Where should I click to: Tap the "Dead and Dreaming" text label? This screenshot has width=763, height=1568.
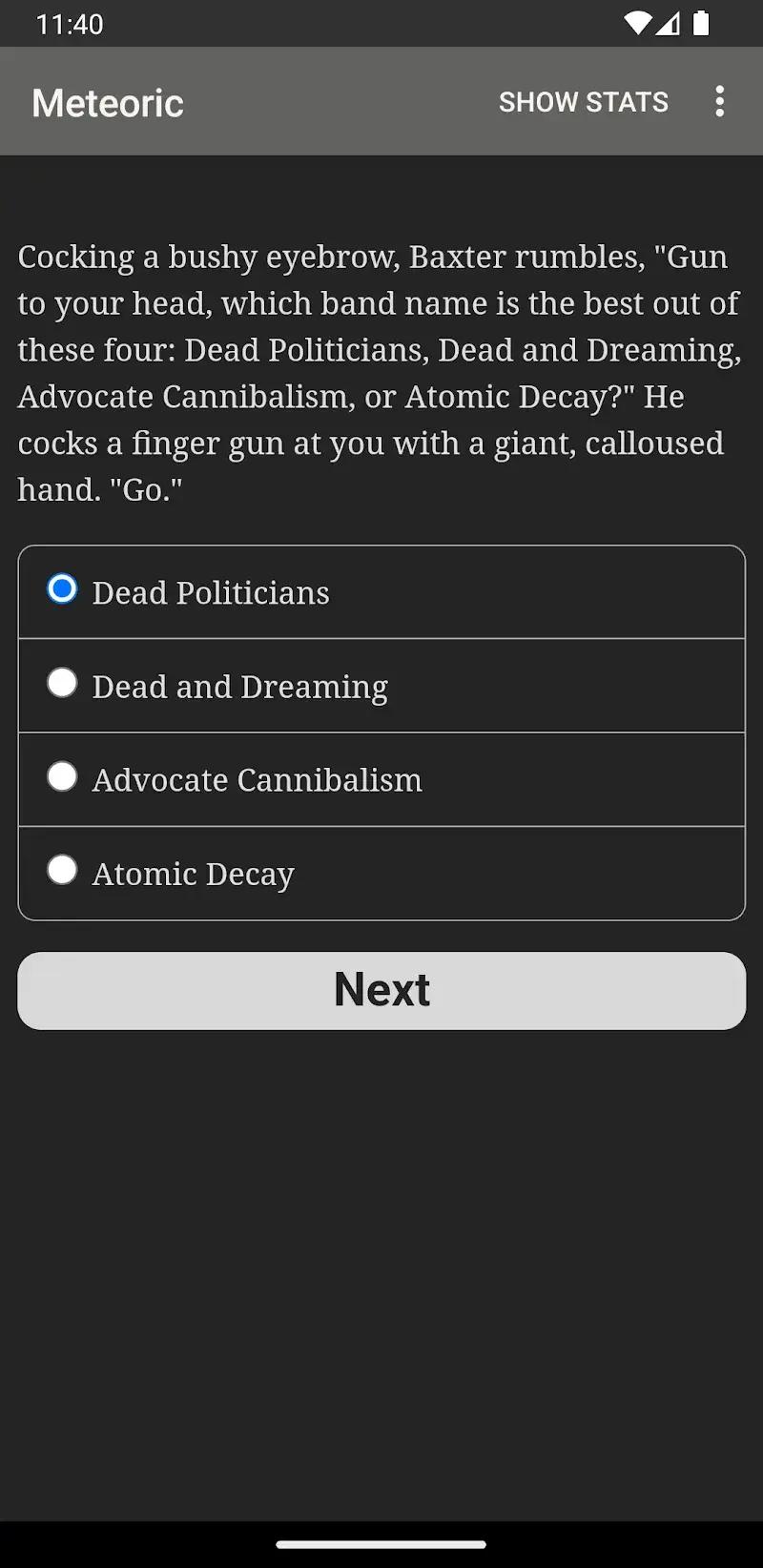point(239,686)
